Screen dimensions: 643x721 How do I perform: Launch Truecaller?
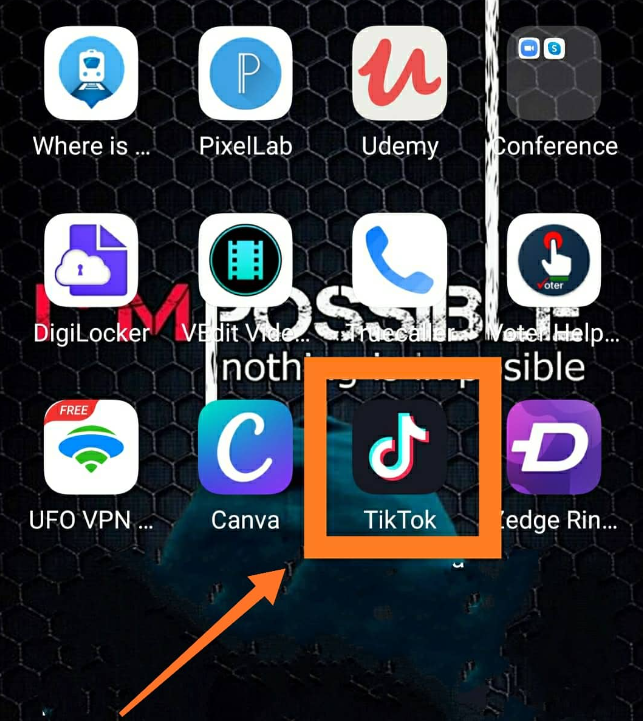[399, 260]
